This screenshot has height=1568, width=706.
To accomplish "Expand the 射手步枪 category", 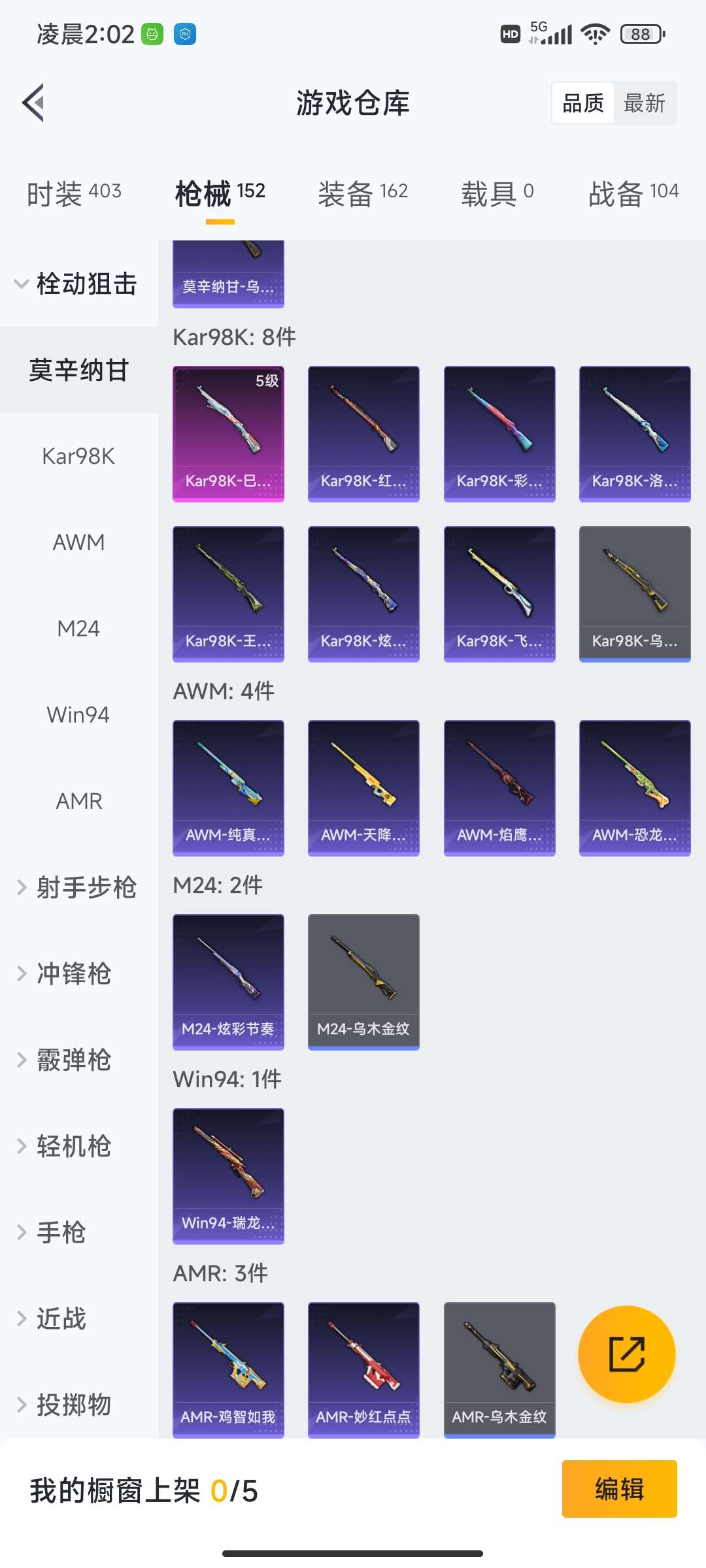I will click(x=77, y=887).
